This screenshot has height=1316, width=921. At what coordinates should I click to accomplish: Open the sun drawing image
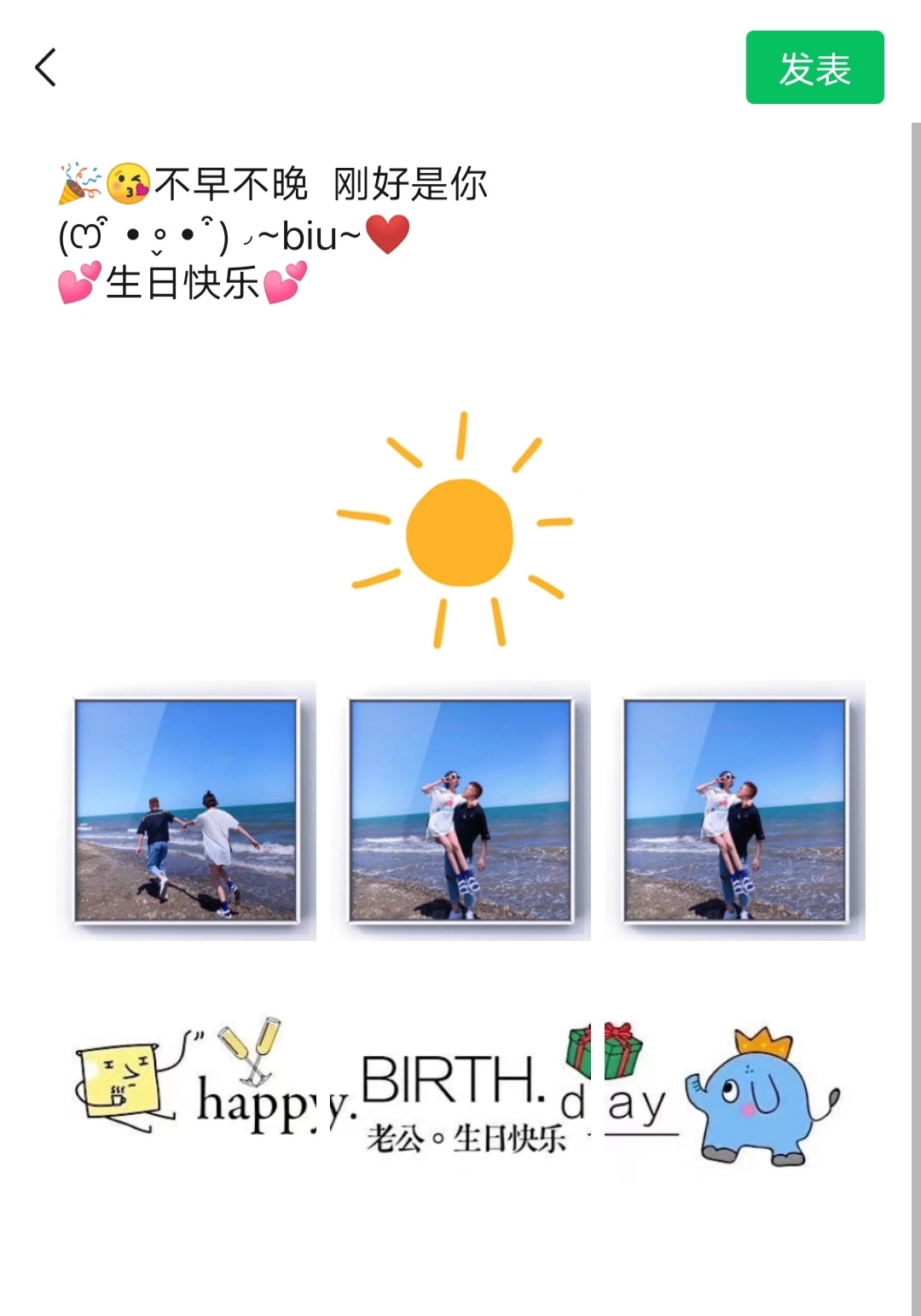click(460, 532)
